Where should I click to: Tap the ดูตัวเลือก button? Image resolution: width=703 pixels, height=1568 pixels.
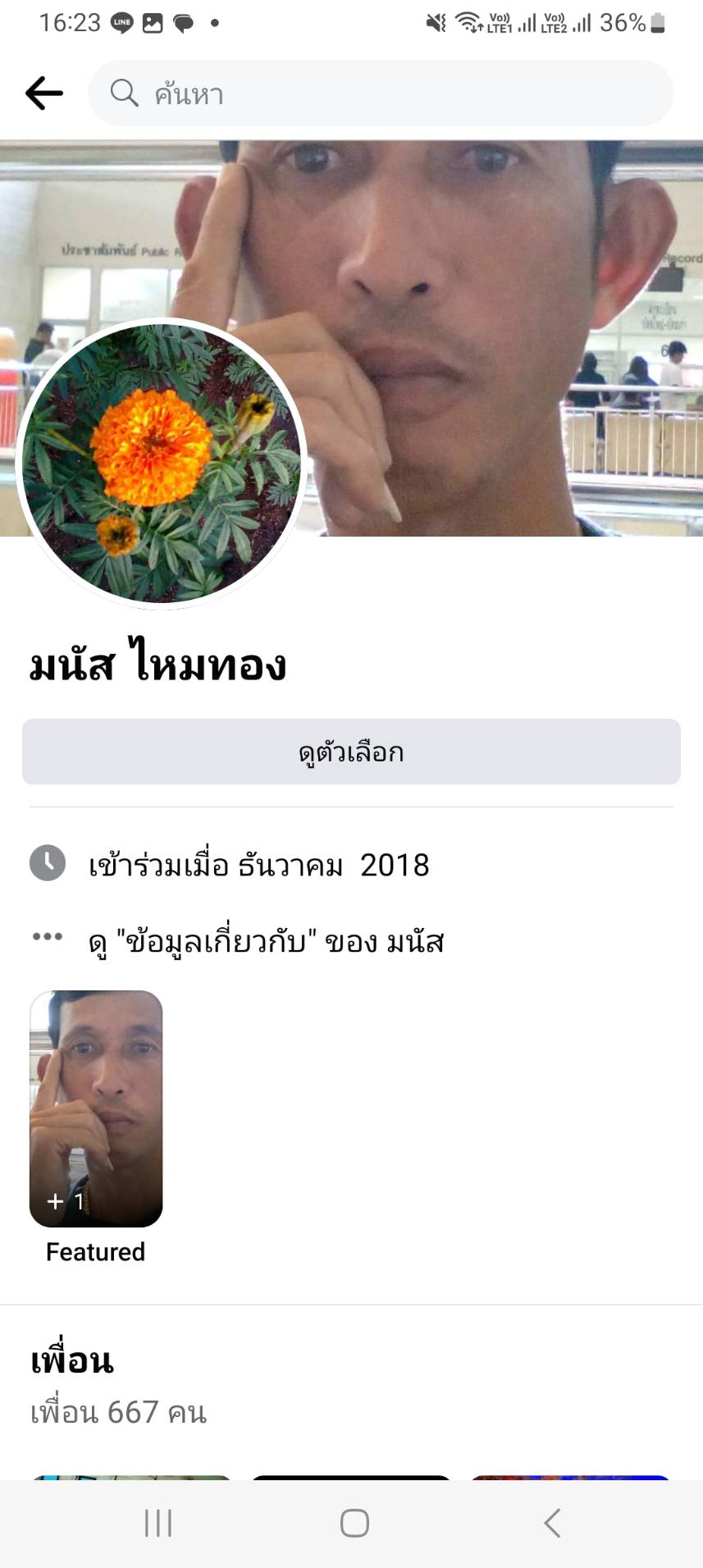coord(351,752)
